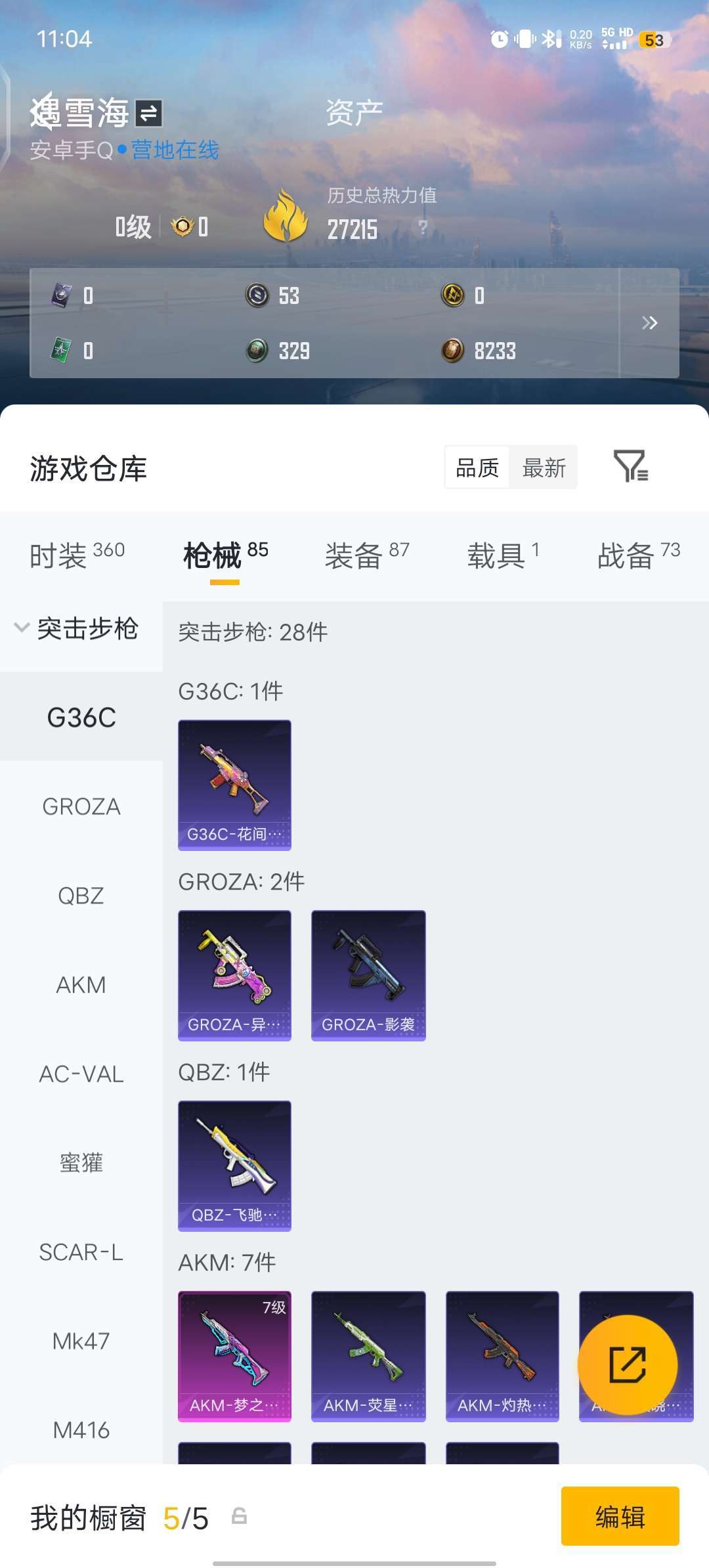Switch to the 时装 tab
The width and height of the screenshot is (709, 1568).
click(x=77, y=555)
